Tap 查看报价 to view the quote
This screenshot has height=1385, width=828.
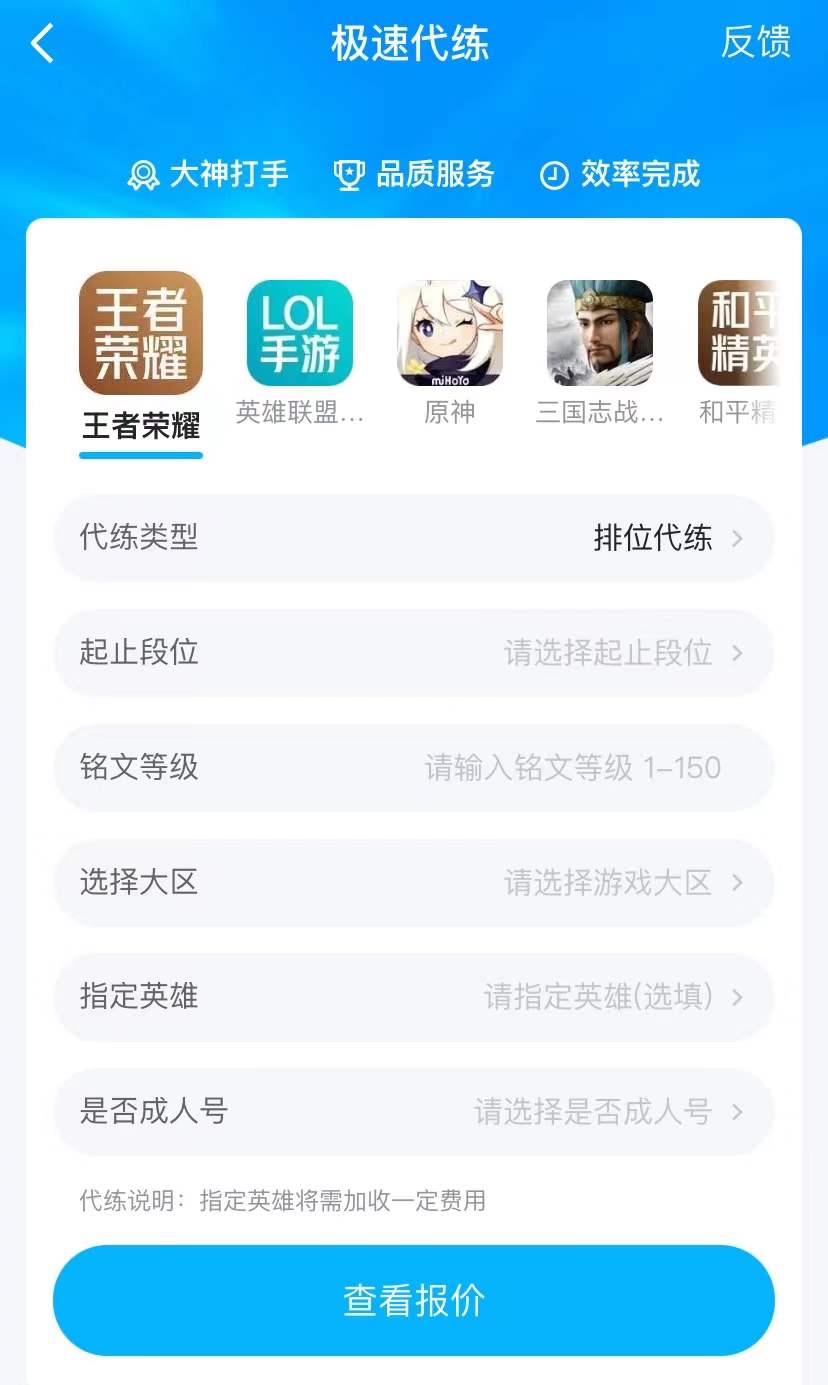(x=414, y=1300)
